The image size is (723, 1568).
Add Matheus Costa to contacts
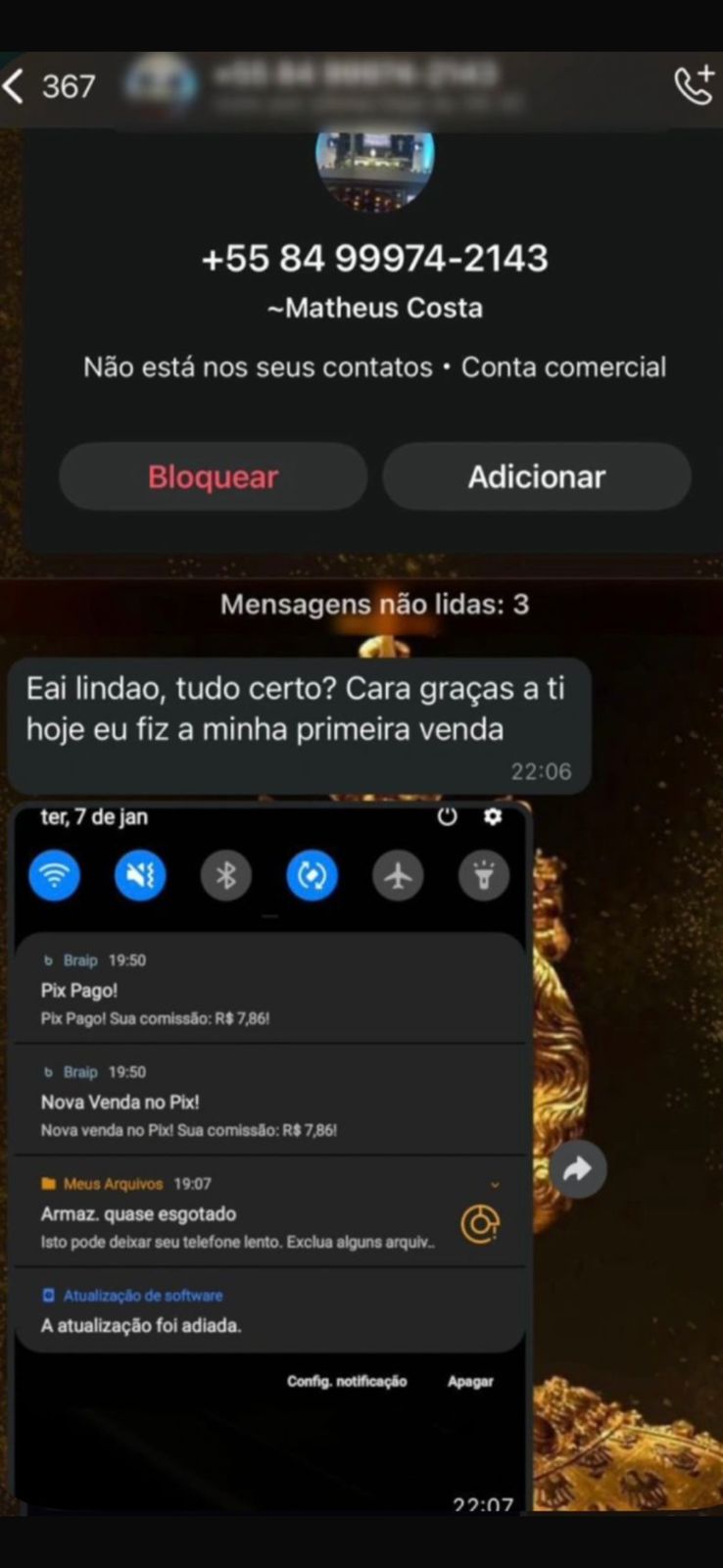click(x=536, y=477)
